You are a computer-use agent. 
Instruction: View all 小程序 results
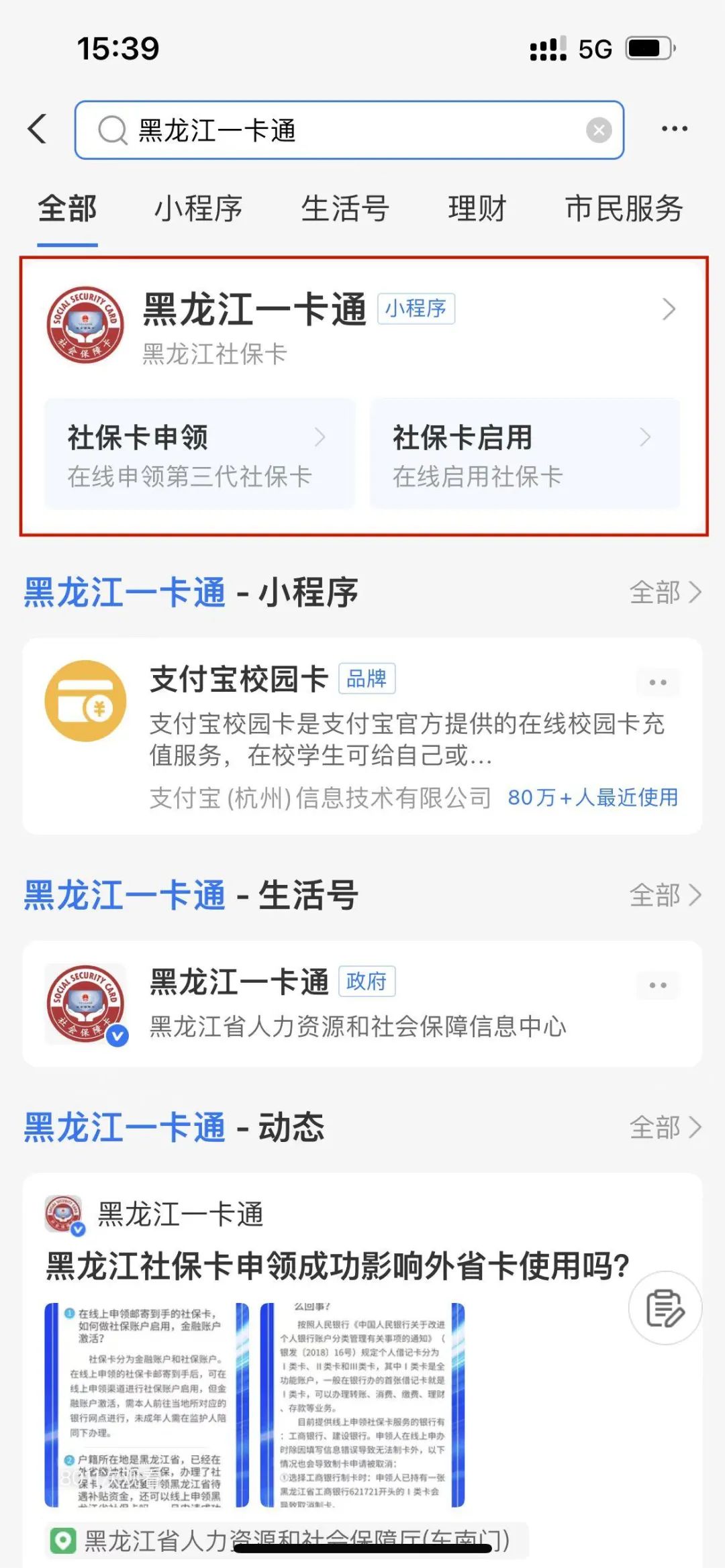[665, 592]
